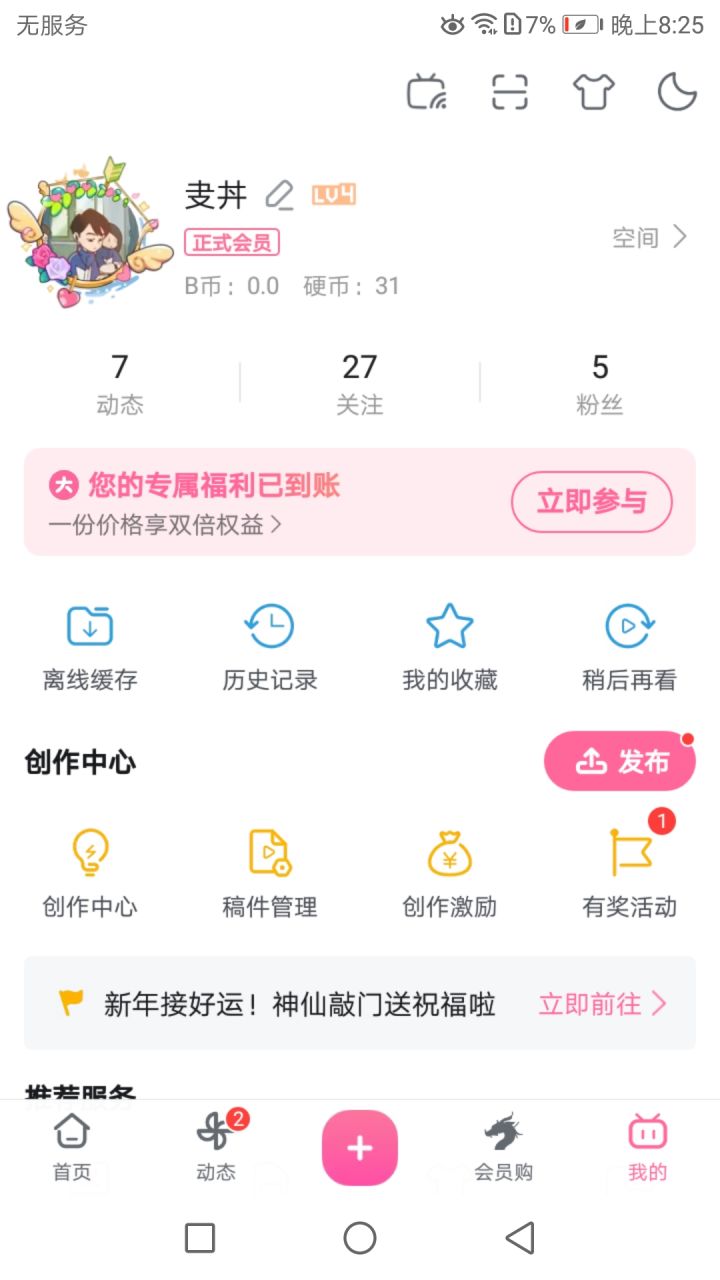Switch to the 动态 tab
This screenshot has height=1280, width=720.
(x=216, y=1147)
